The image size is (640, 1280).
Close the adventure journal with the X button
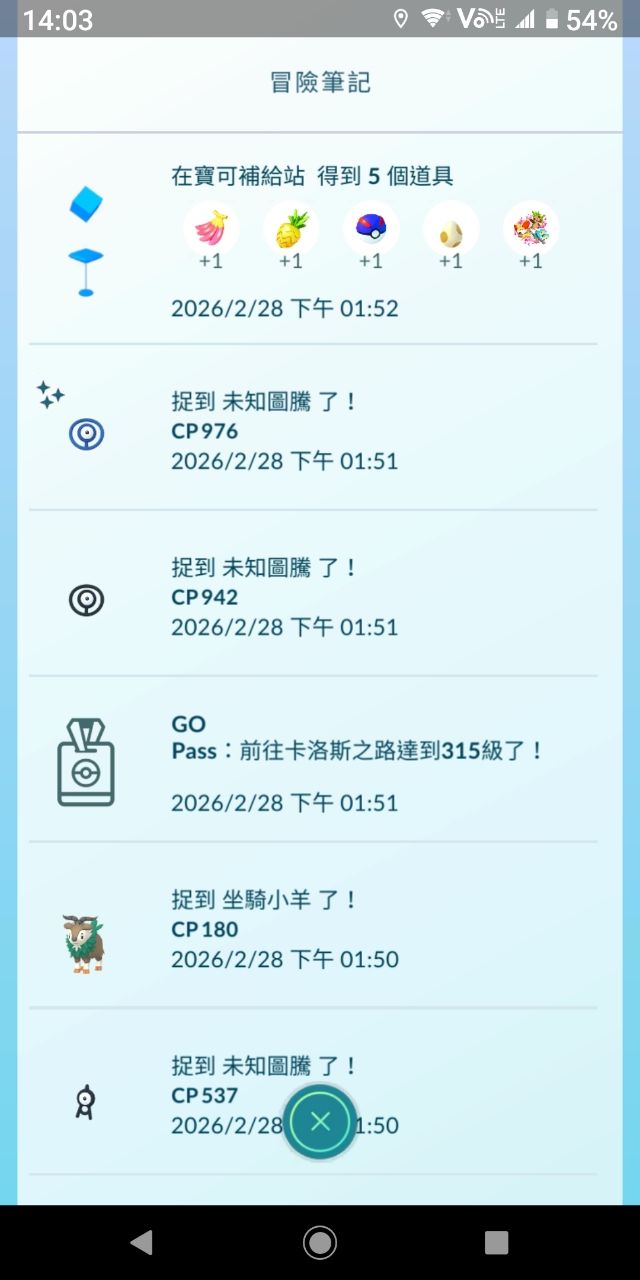pyautogui.click(x=320, y=1121)
